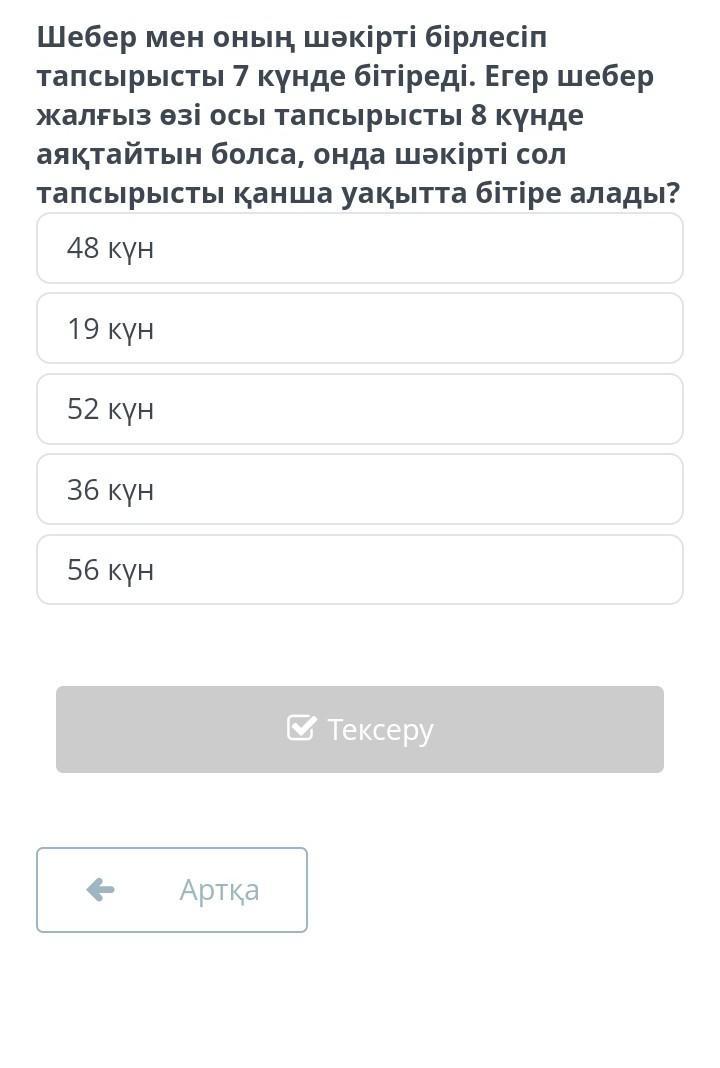Pick 52 күн as the answer

coord(360,409)
